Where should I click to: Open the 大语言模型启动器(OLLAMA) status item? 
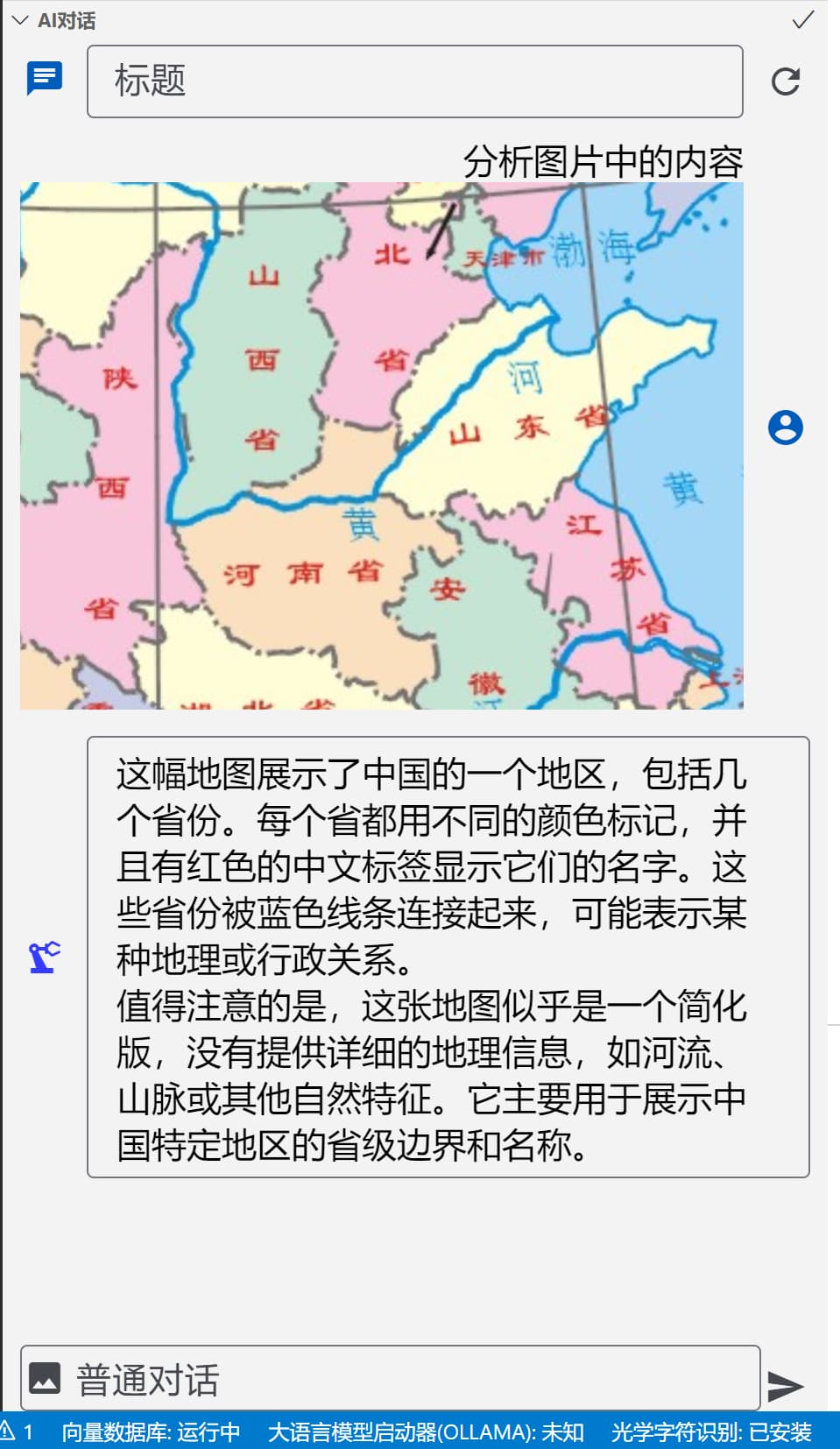click(426, 1431)
